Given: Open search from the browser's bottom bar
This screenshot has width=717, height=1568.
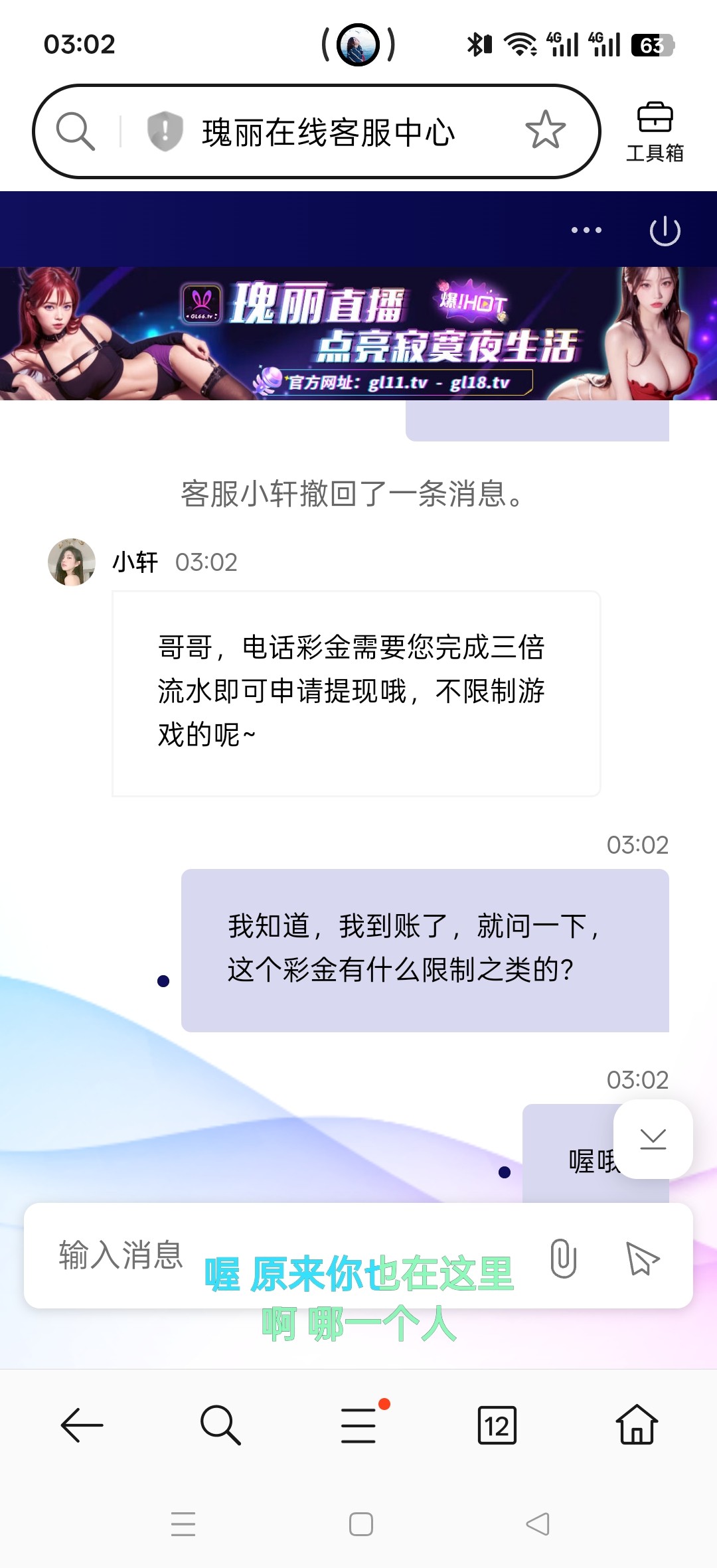Looking at the screenshot, I should [x=220, y=1425].
